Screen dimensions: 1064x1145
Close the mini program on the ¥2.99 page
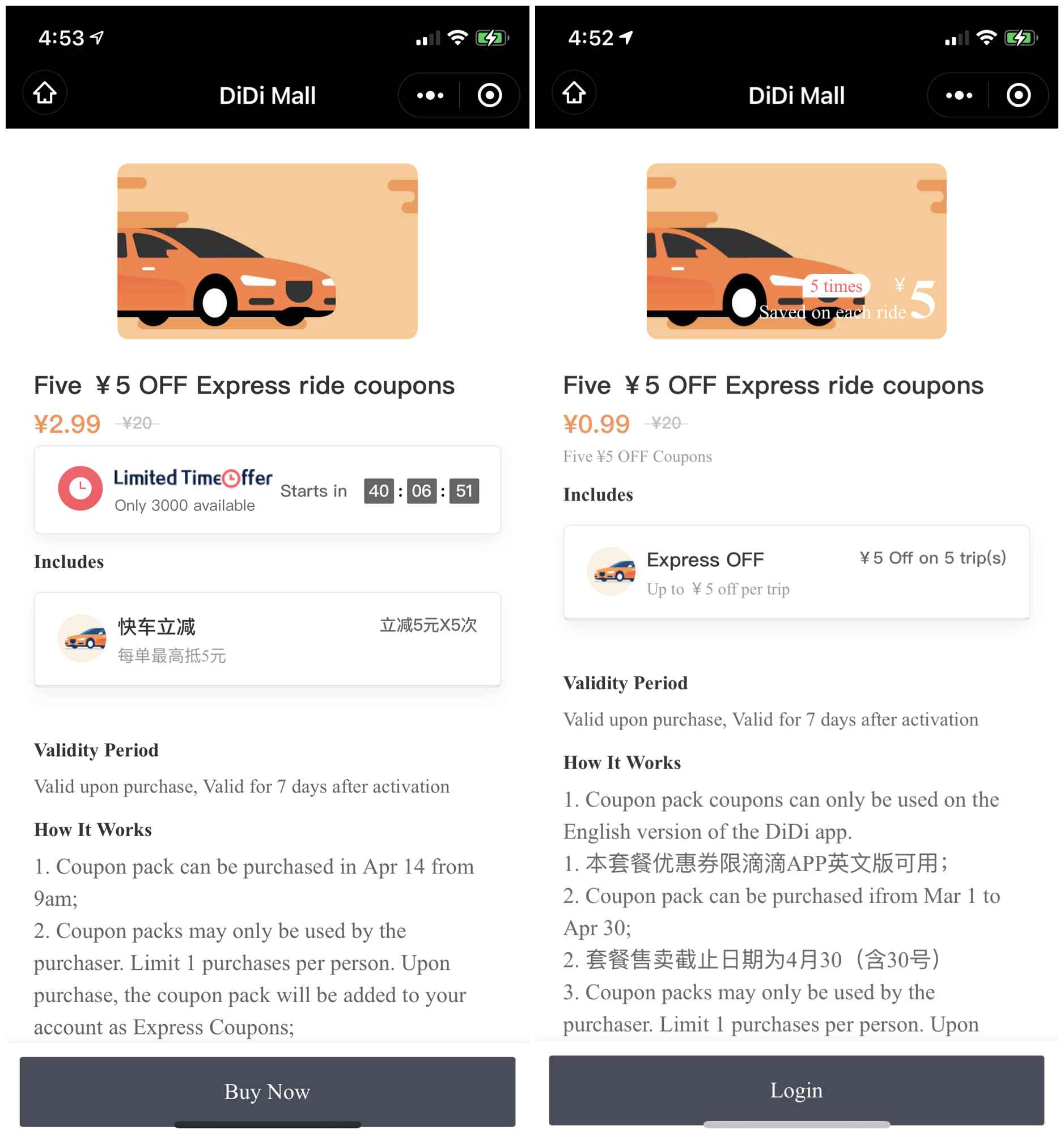coord(489,96)
